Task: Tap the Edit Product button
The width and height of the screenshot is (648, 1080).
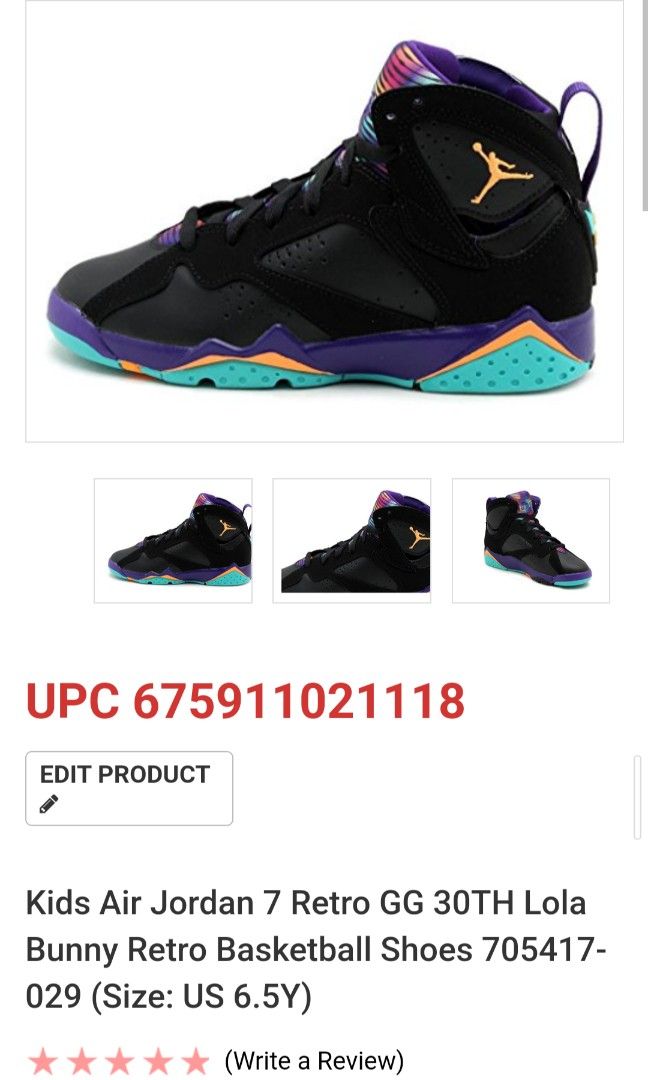Action: click(x=129, y=788)
